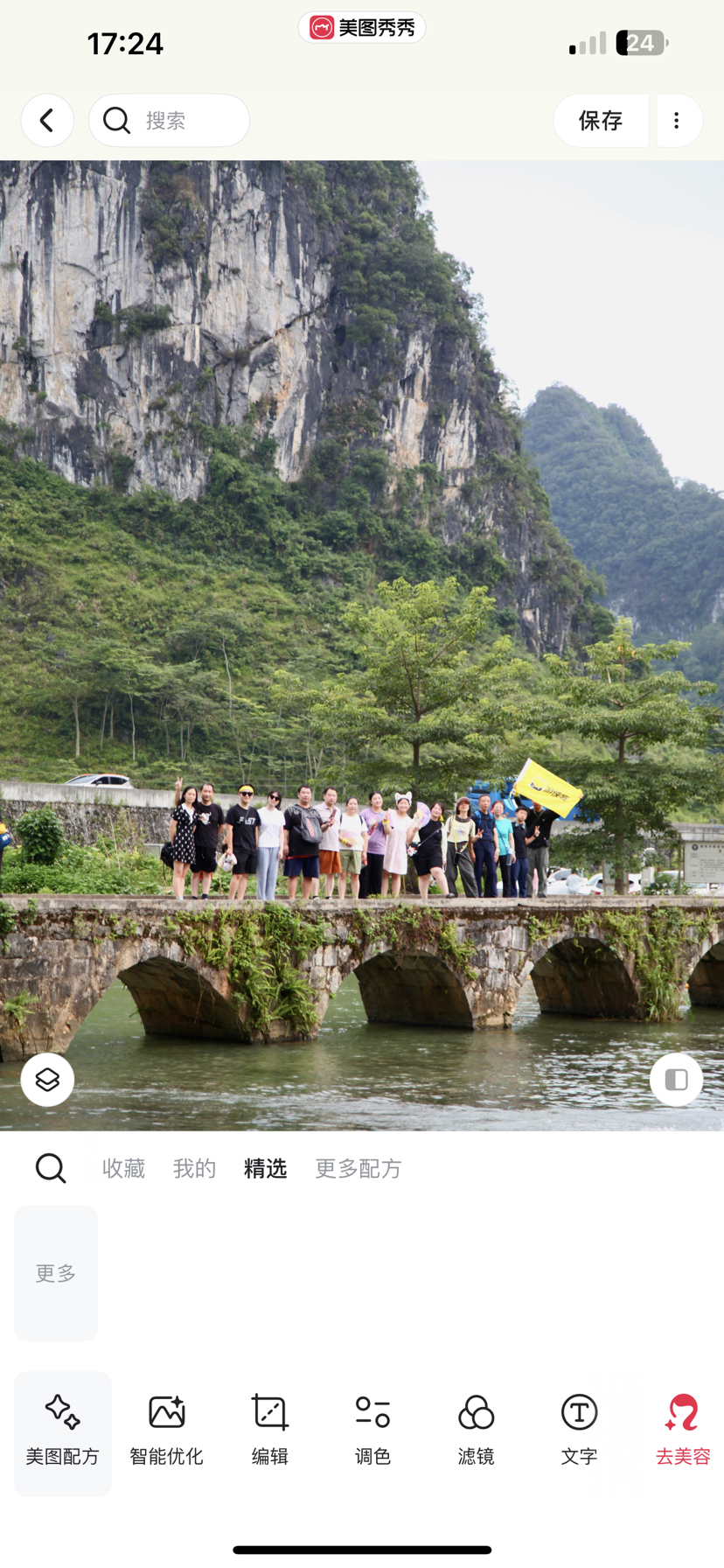Return to 美图秀秀 via the top pill
The height and width of the screenshot is (1568, 724).
pos(362,28)
